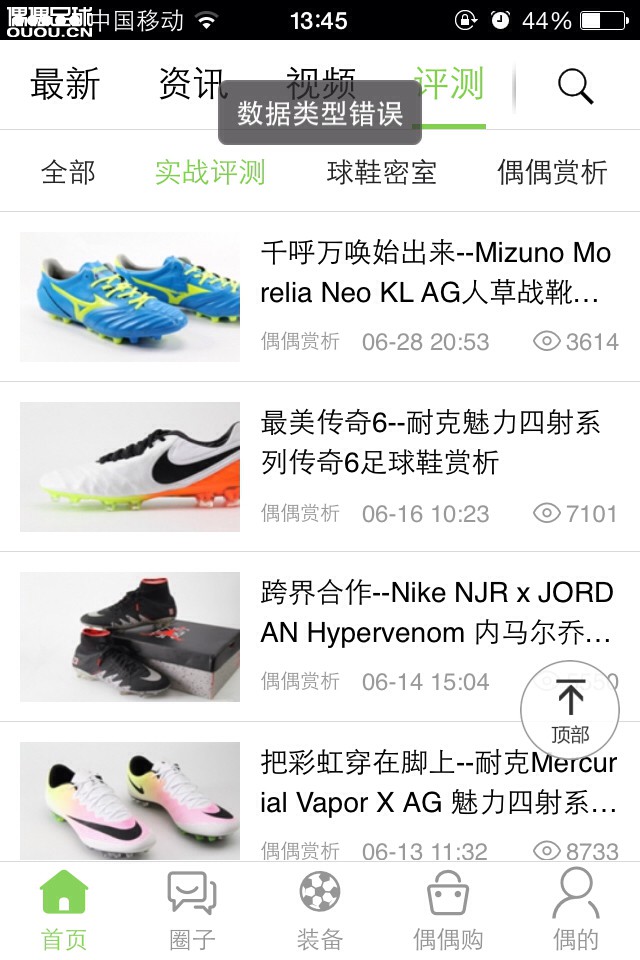This screenshot has height=960, width=640.
Task: Switch to the 球鞋密室 sub-category
Action: coord(382,172)
